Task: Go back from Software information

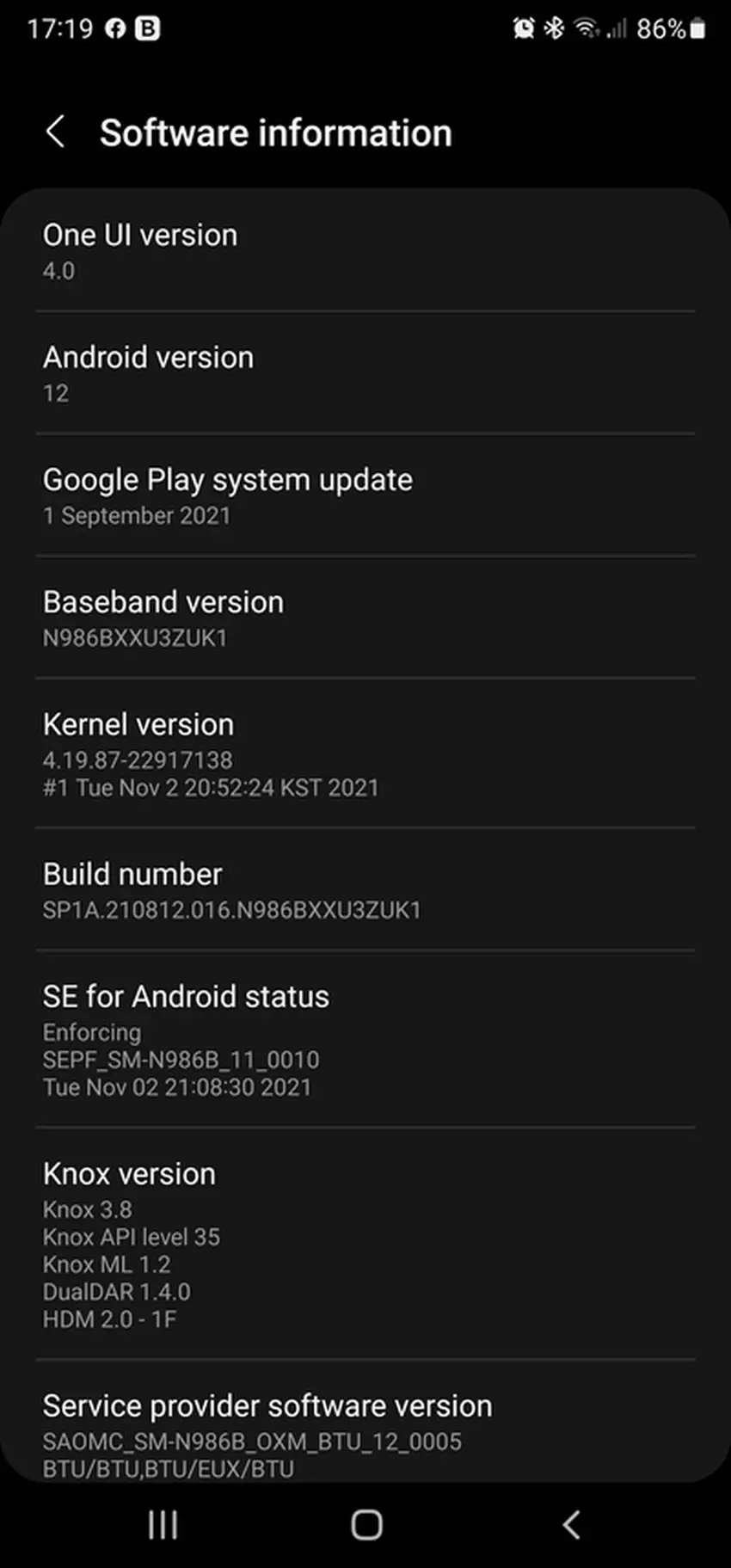Action: click(x=55, y=132)
